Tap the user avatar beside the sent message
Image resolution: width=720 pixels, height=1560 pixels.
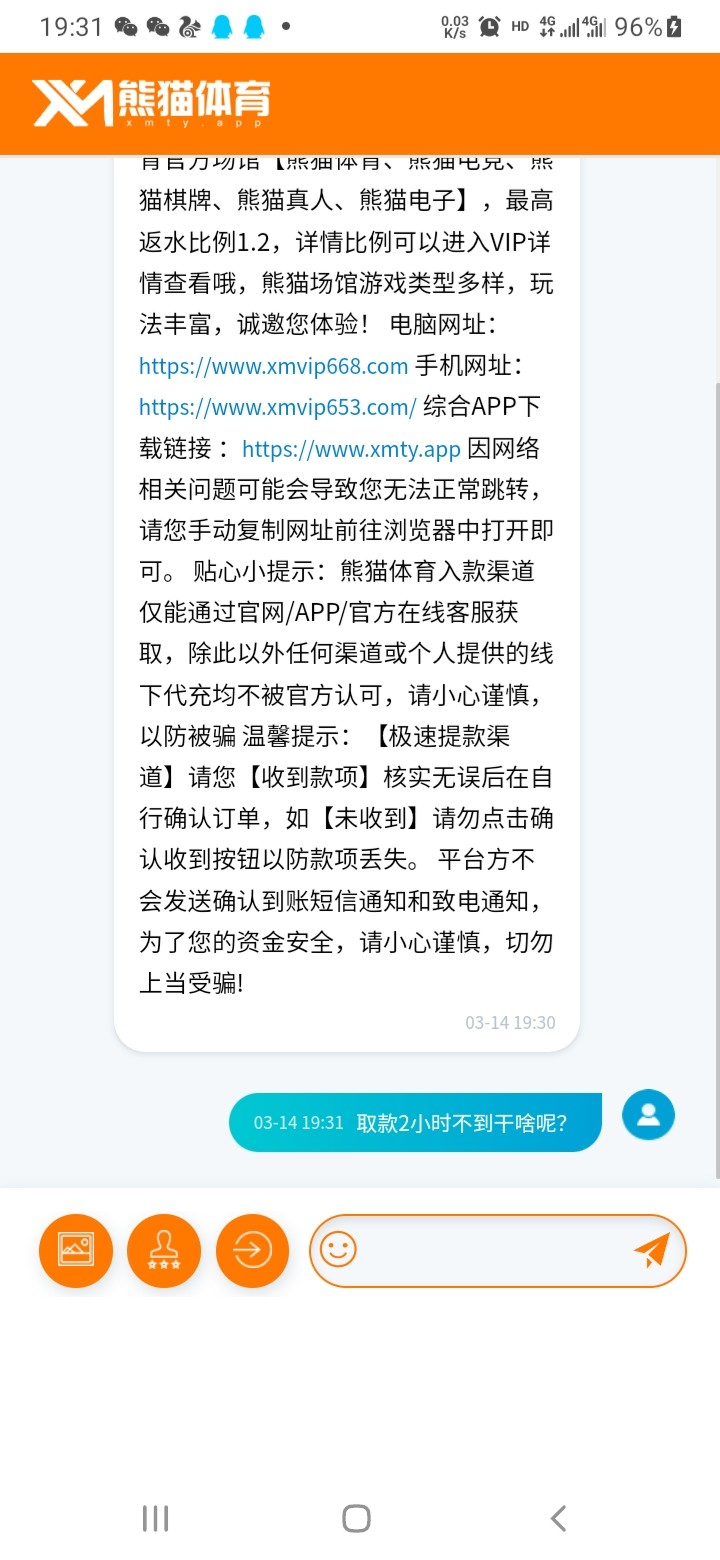pos(647,1114)
